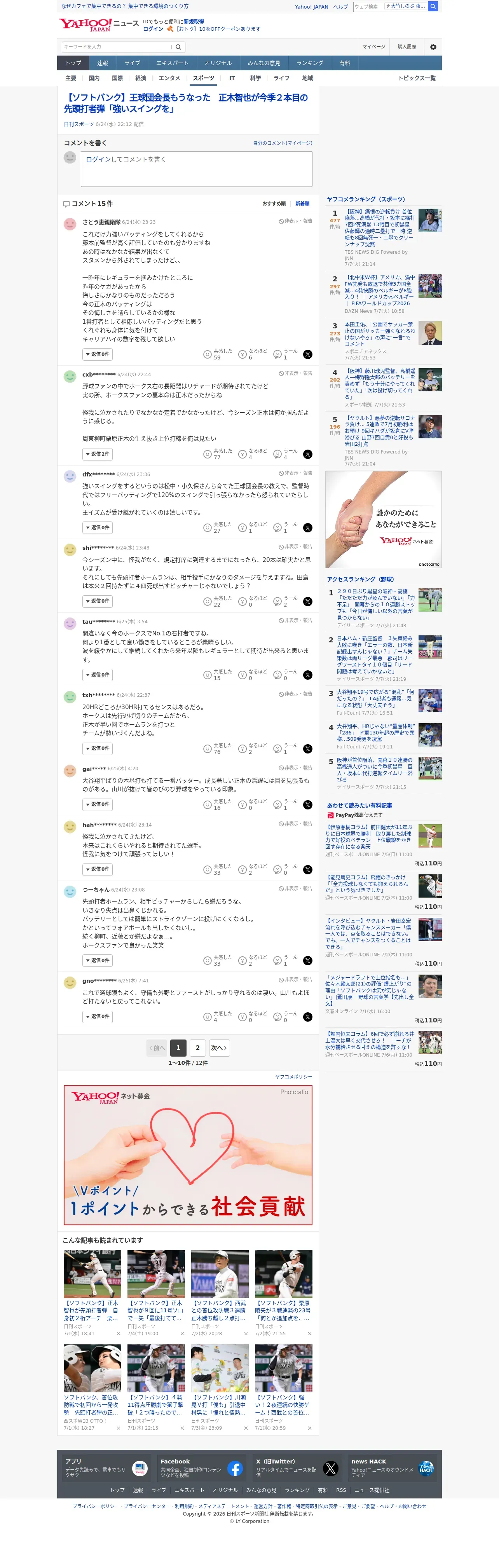
Task: Open the 購入履歴 page
Action: pos(407,47)
